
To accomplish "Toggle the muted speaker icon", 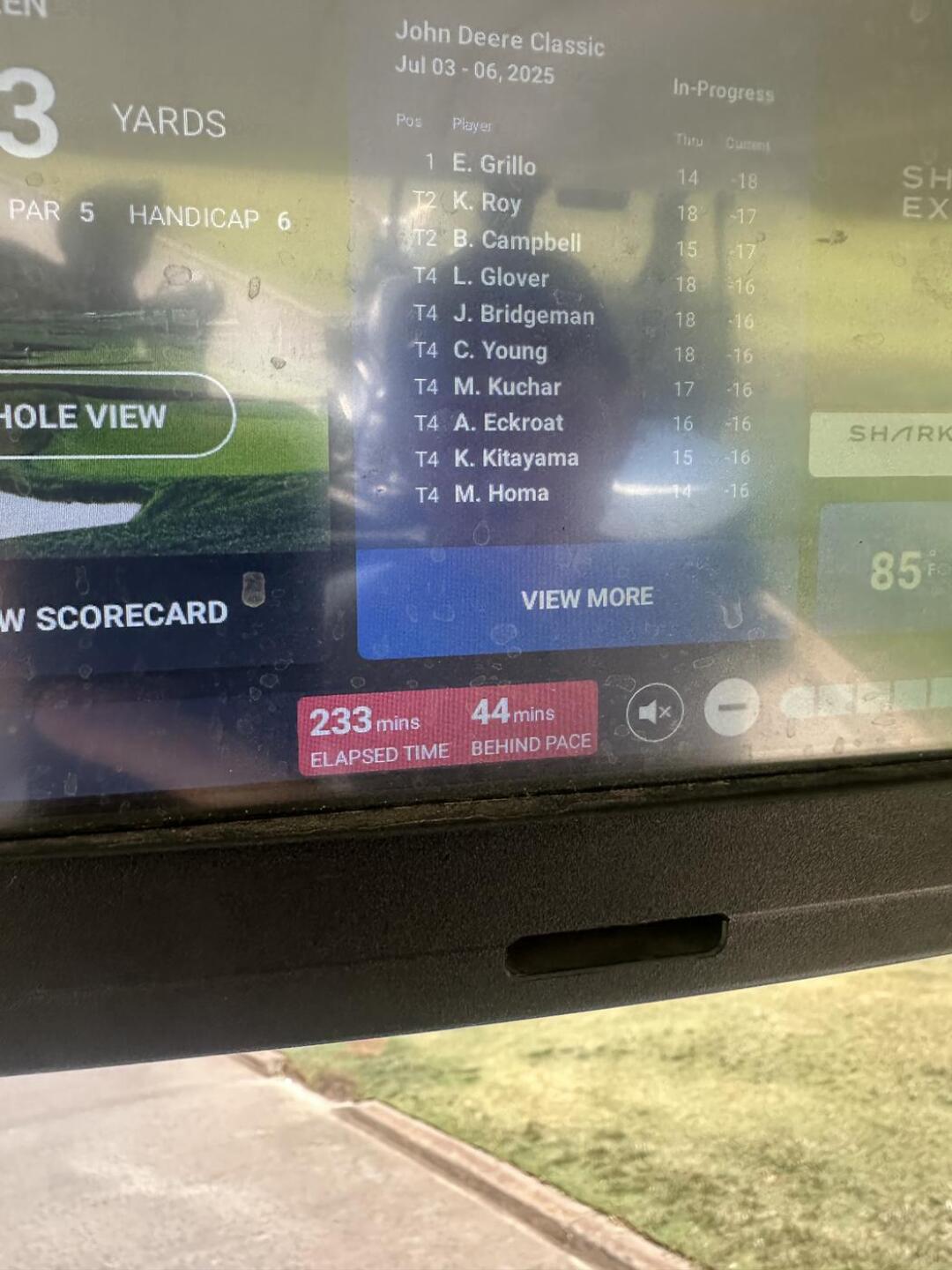I will click(654, 712).
